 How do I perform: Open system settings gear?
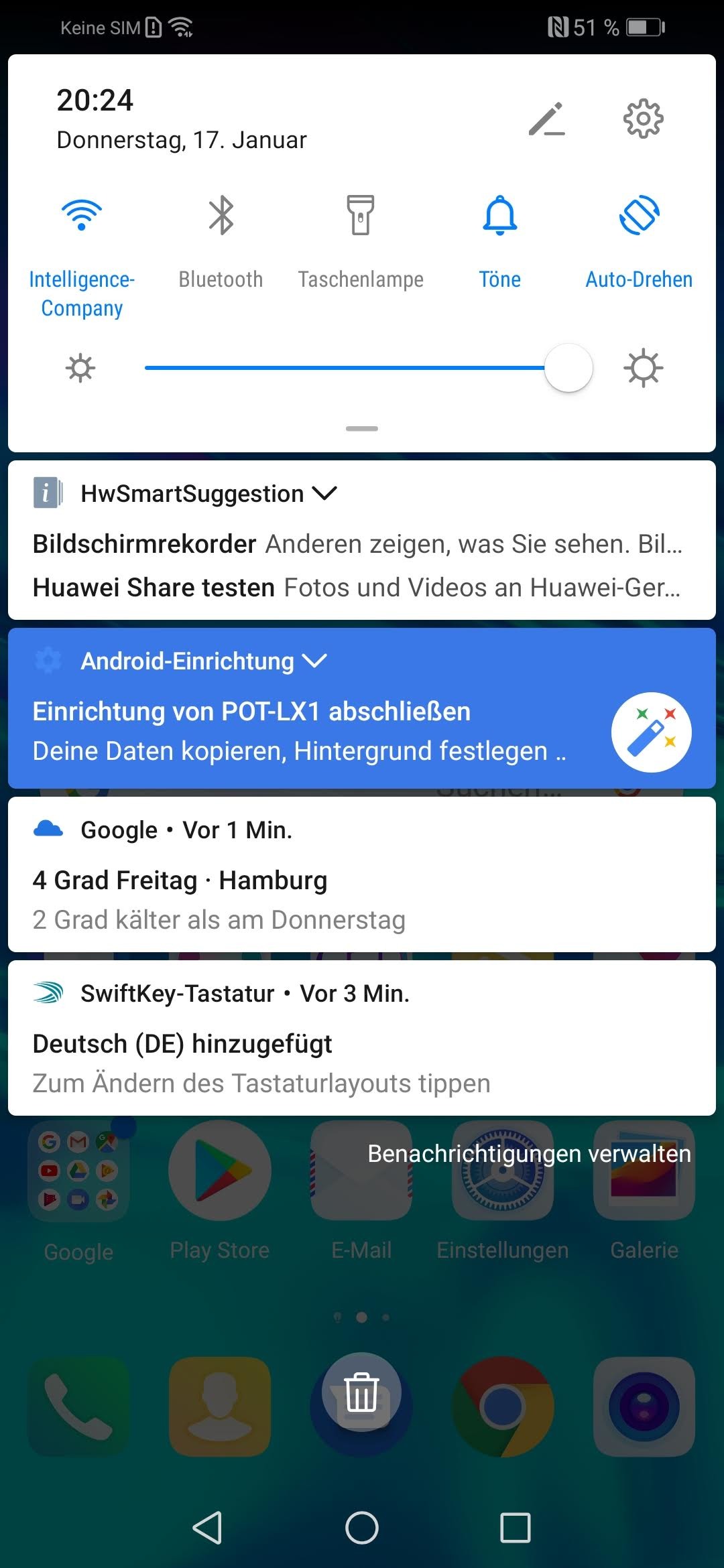point(643,119)
